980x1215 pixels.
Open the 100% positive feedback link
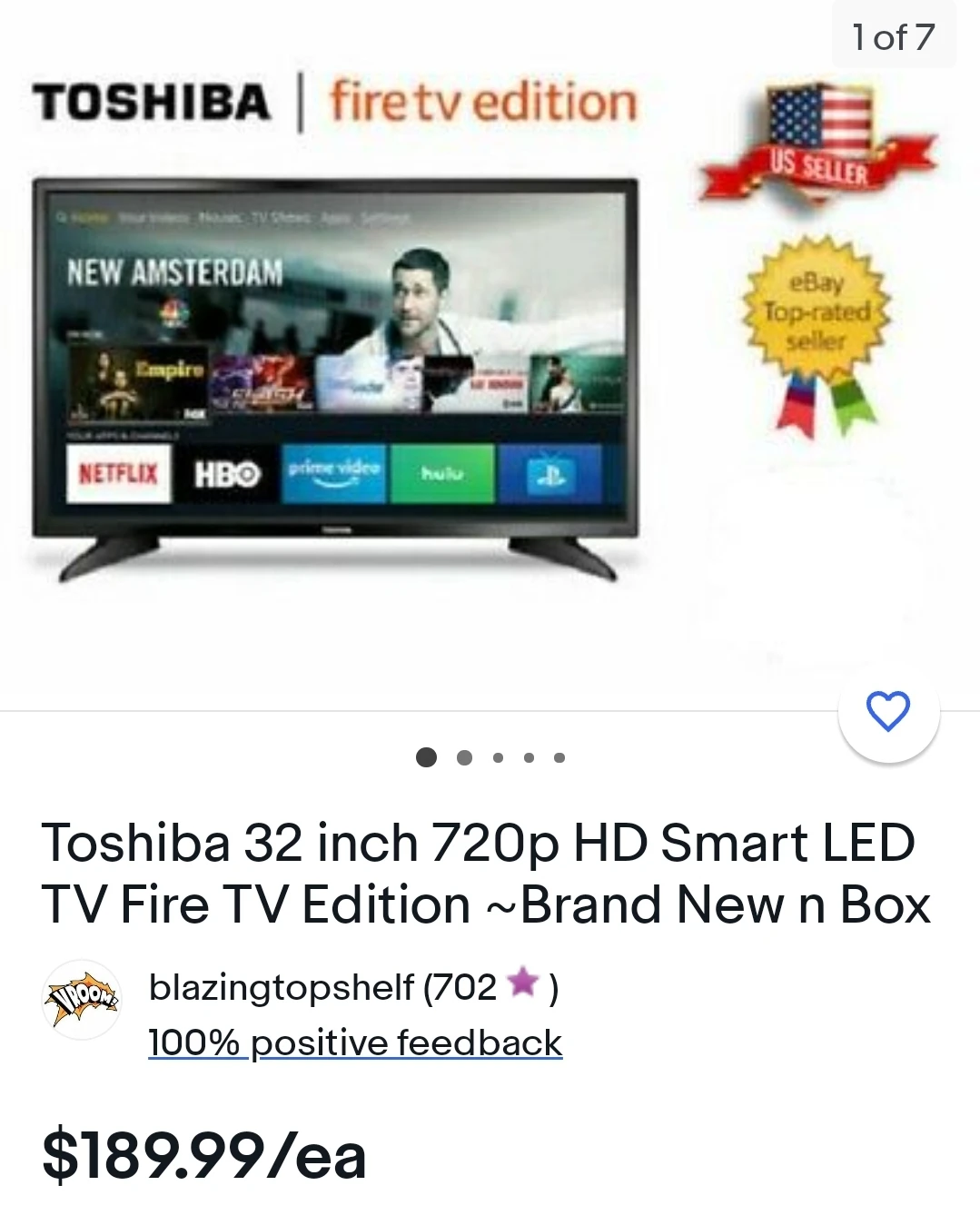point(355,1042)
